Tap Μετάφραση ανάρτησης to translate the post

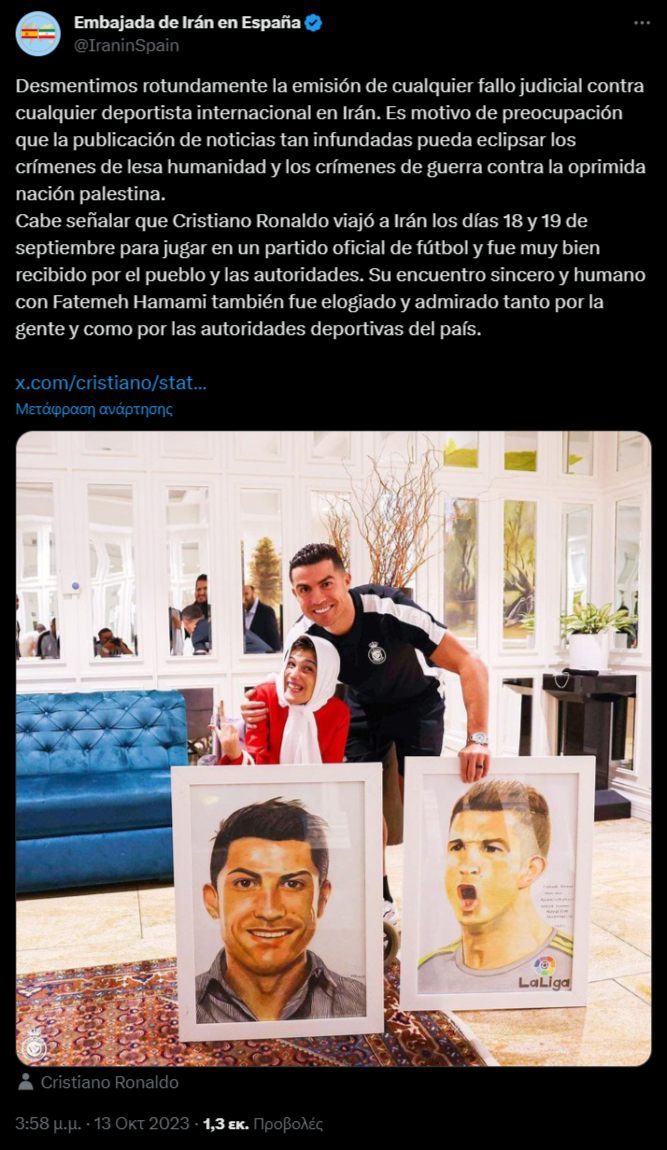[94, 409]
